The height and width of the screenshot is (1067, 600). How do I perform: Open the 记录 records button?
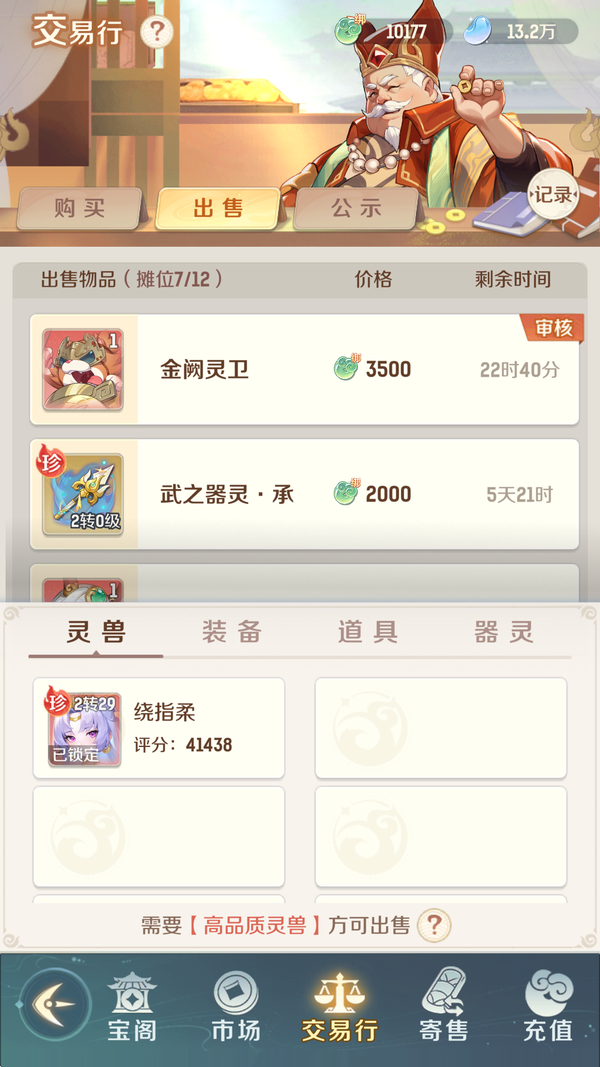pyautogui.click(x=552, y=195)
